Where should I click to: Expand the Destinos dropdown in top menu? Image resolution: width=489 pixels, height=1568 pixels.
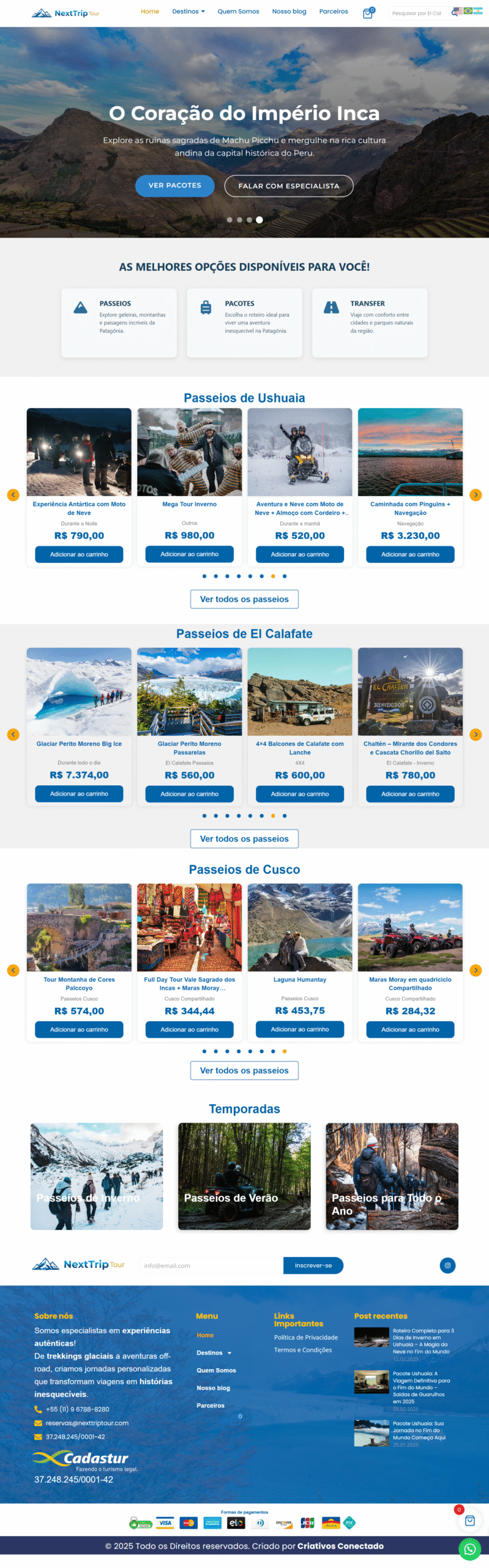click(189, 12)
